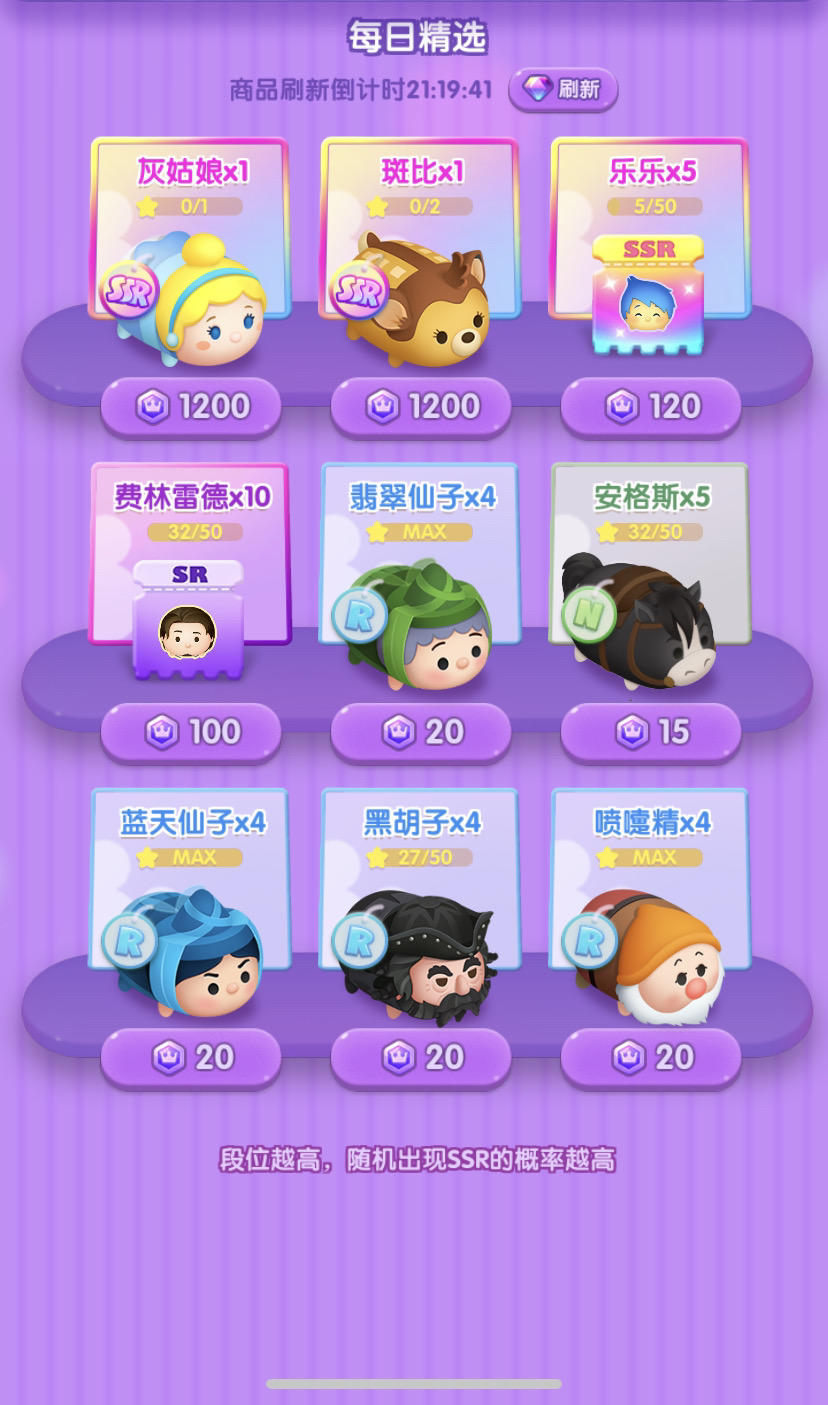Buy 翡翠仙子x4 for 20
This screenshot has height=1405, width=828.
[421, 732]
